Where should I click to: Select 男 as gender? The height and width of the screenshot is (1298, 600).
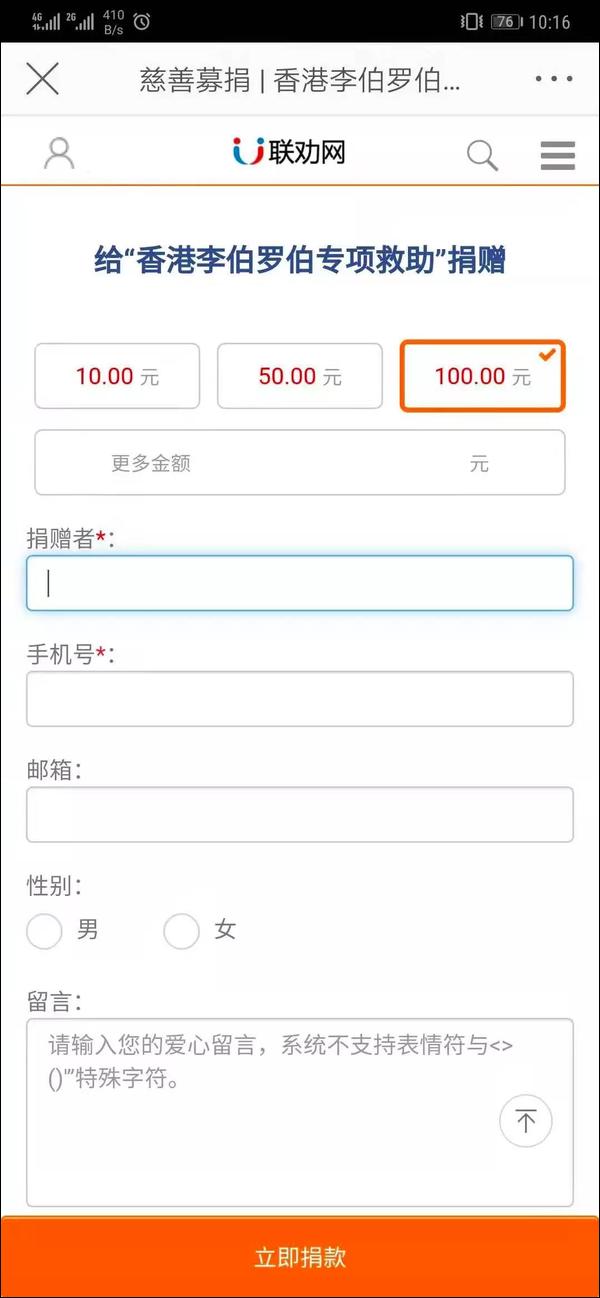[x=44, y=931]
